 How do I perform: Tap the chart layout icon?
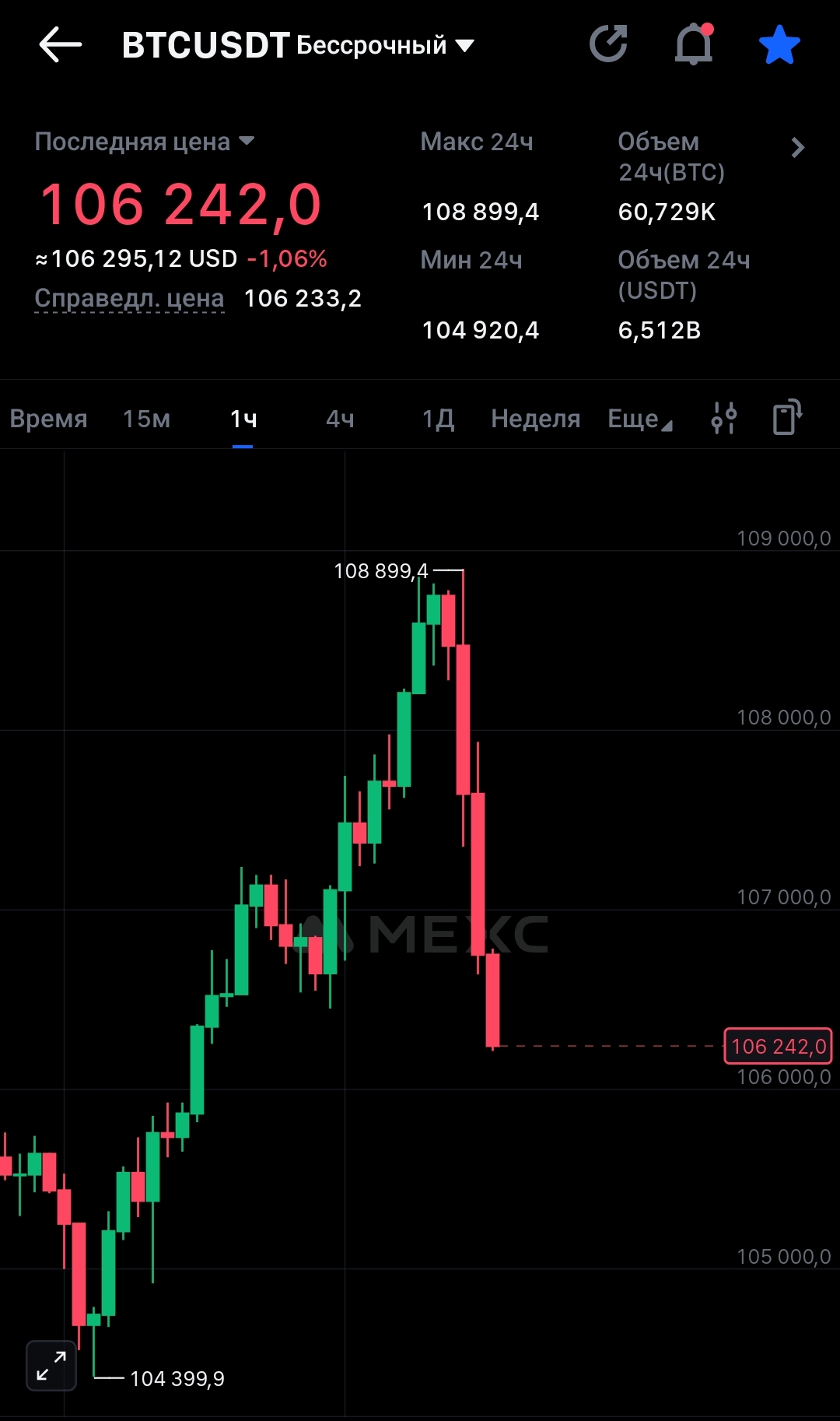(x=787, y=416)
